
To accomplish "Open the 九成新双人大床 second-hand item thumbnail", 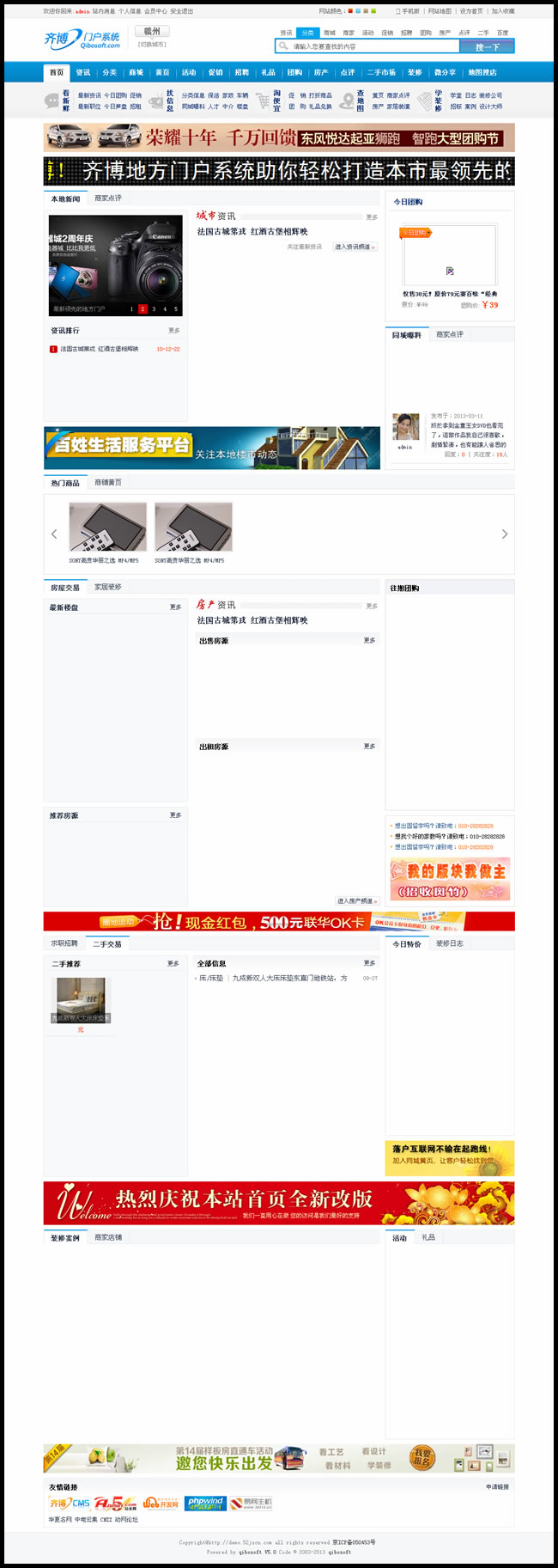I will 81,1000.
